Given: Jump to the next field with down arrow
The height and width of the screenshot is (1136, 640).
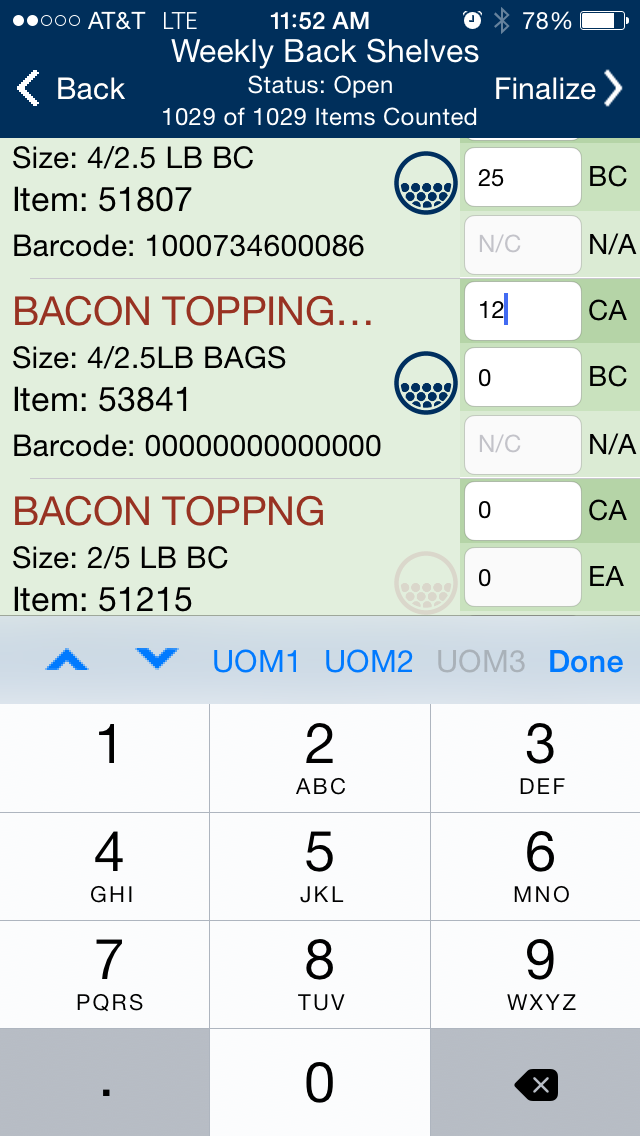Looking at the screenshot, I should (x=157, y=661).
